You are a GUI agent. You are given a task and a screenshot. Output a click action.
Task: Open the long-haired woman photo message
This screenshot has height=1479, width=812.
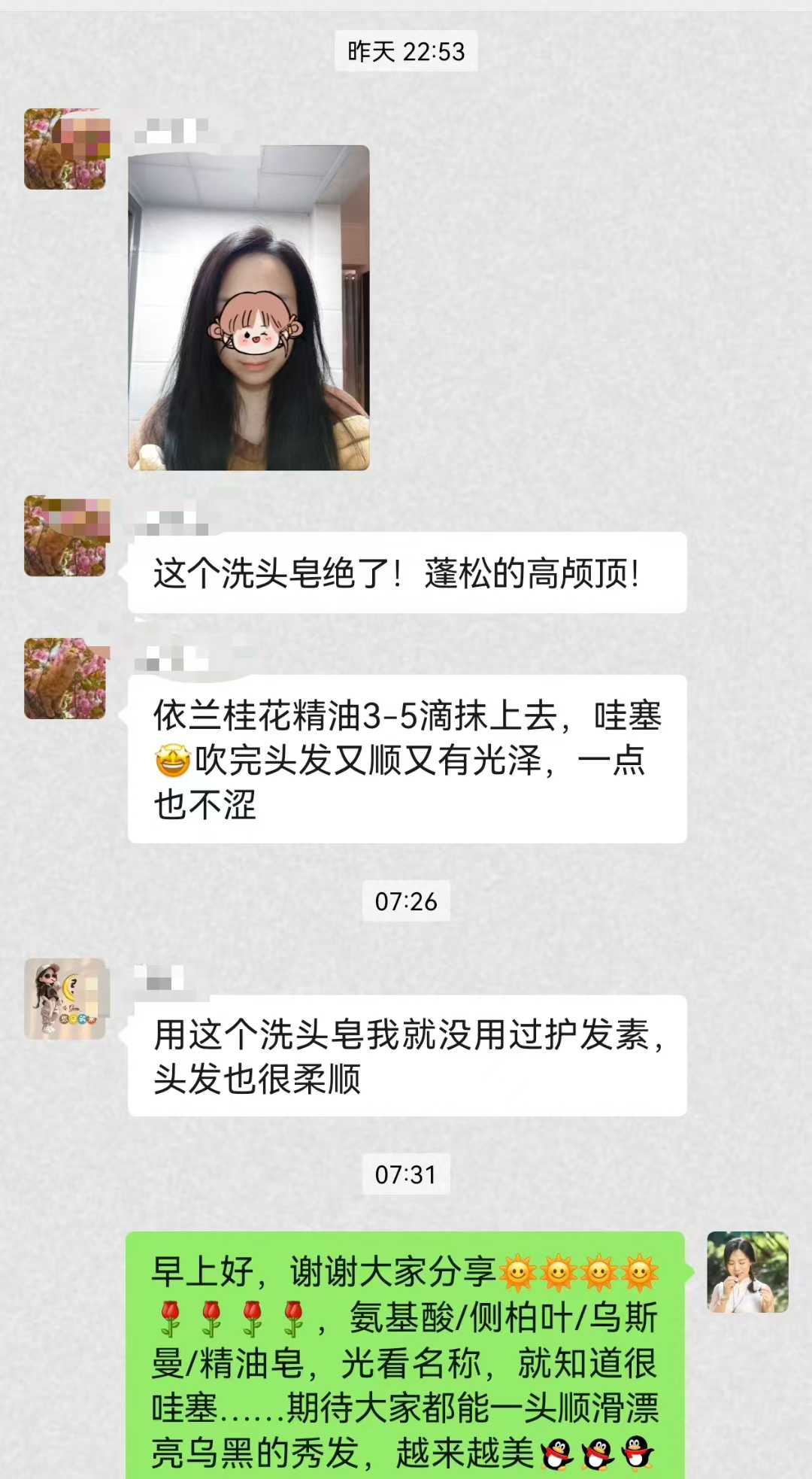[249, 308]
